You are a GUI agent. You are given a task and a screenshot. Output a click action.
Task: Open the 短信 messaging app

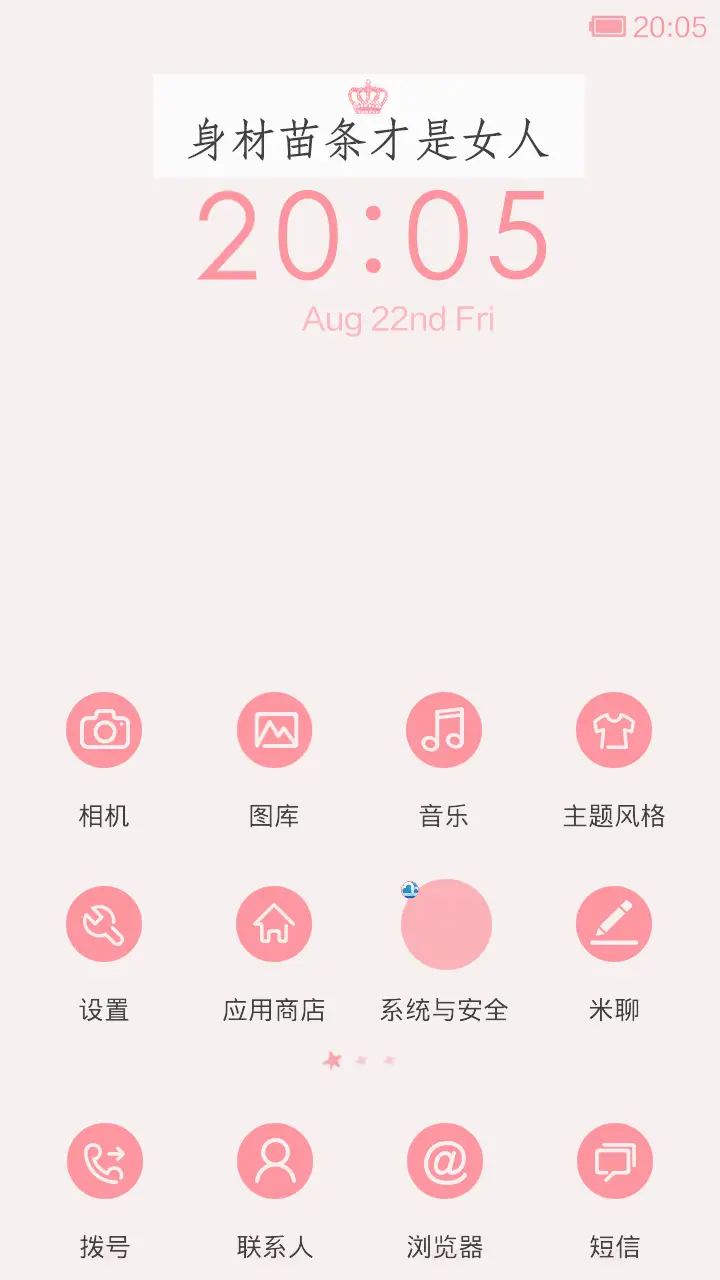tap(615, 1160)
